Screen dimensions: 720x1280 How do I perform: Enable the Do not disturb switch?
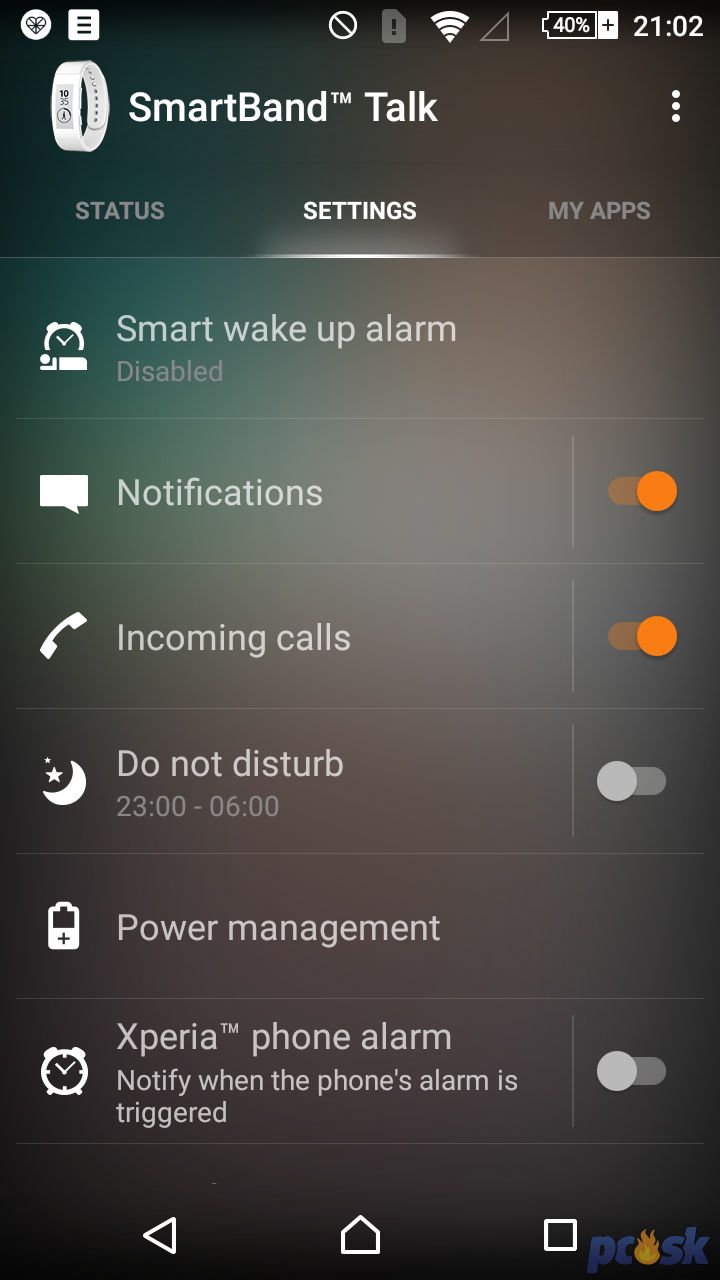pyautogui.click(x=632, y=782)
